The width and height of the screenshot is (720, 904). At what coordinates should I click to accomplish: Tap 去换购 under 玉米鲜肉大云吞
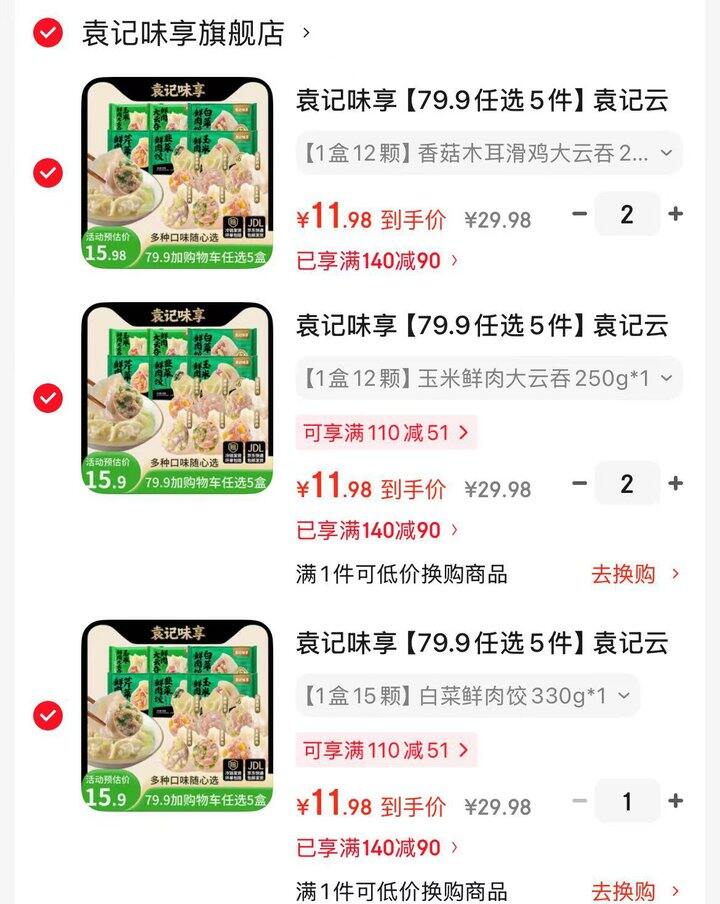(x=635, y=574)
